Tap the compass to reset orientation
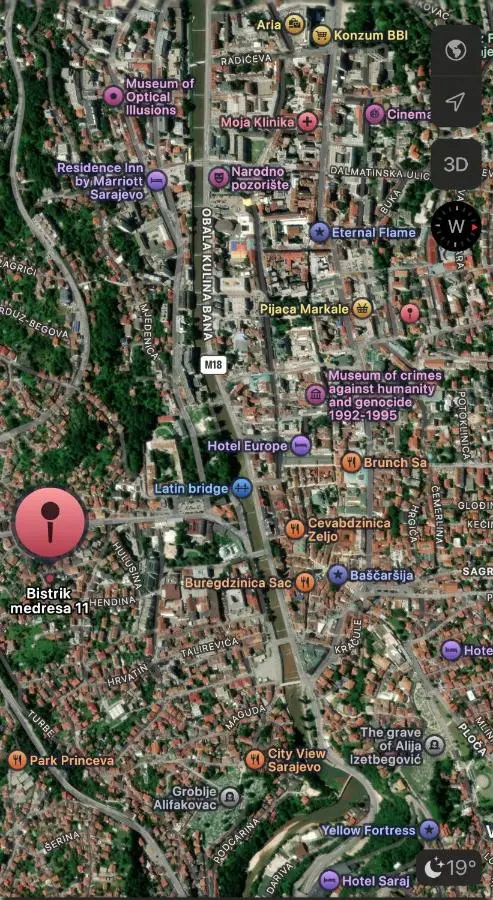The image size is (493, 900). 456,226
